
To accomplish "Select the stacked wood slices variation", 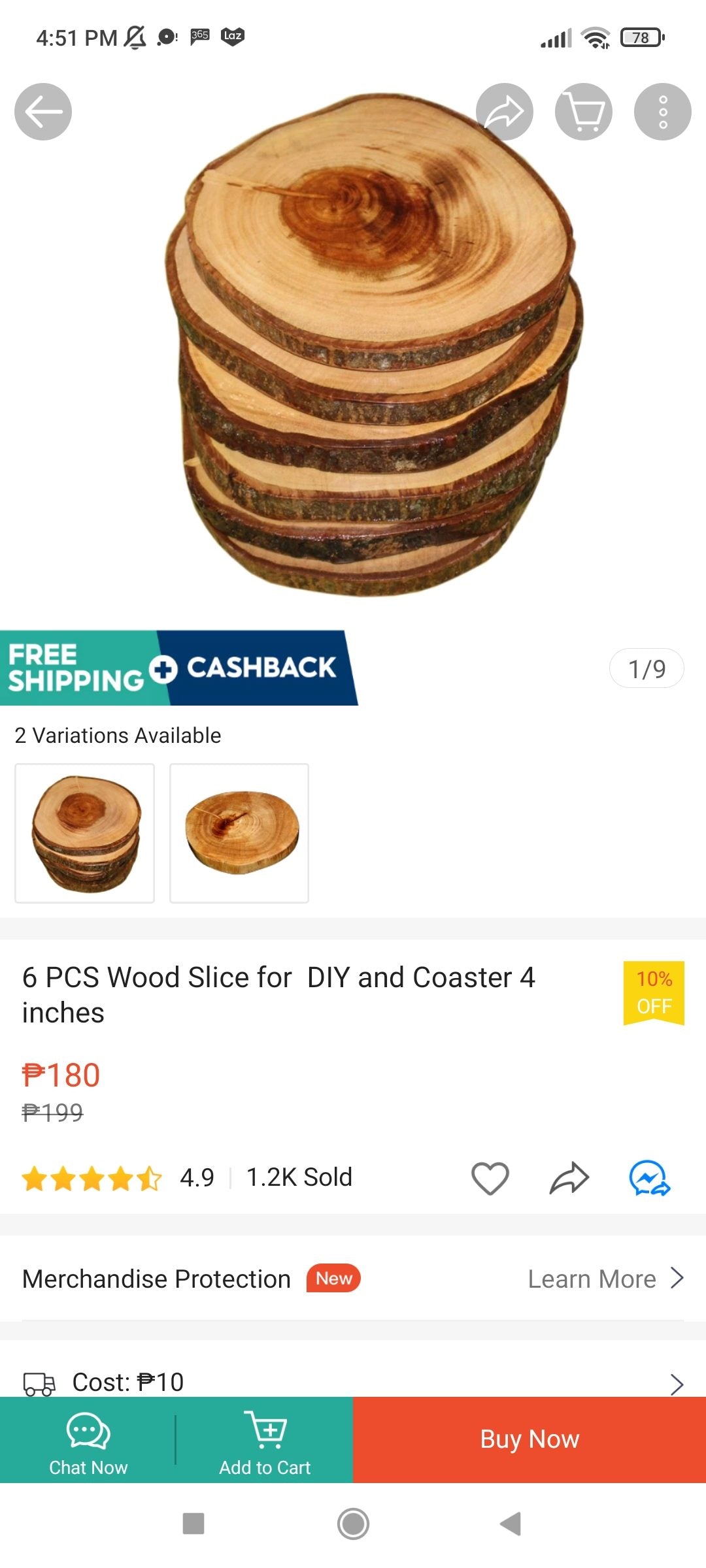I will pos(85,833).
